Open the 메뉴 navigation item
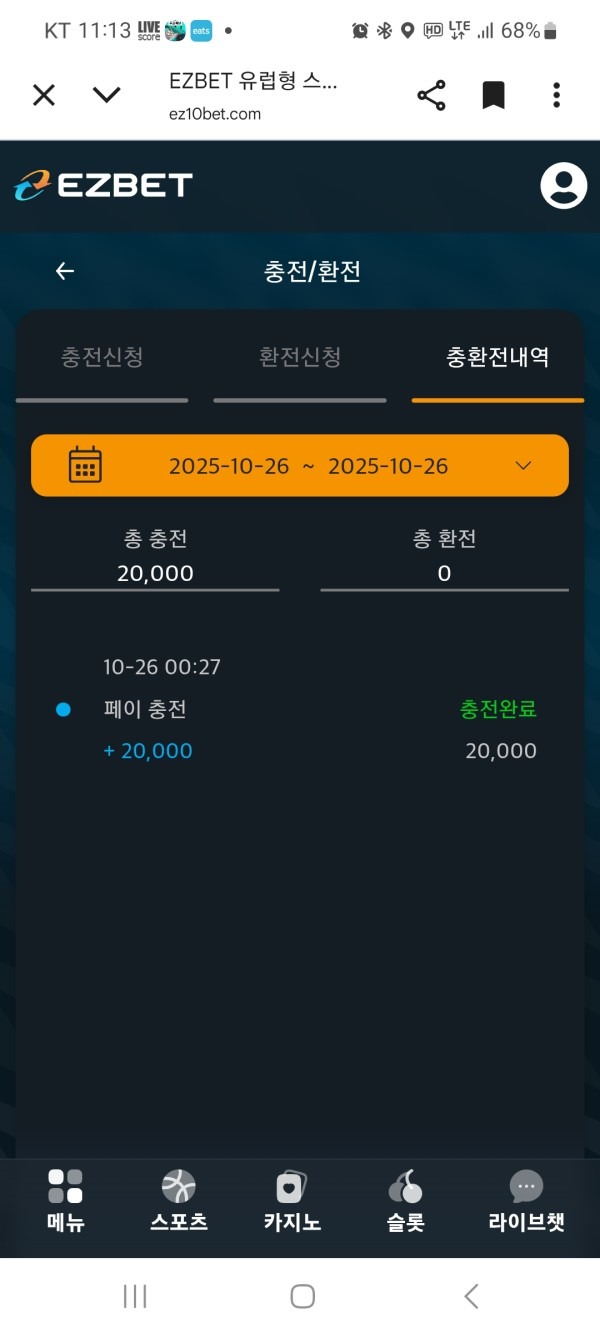Image resolution: width=600 pixels, height=1333 pixels. tap(66, 1201)
